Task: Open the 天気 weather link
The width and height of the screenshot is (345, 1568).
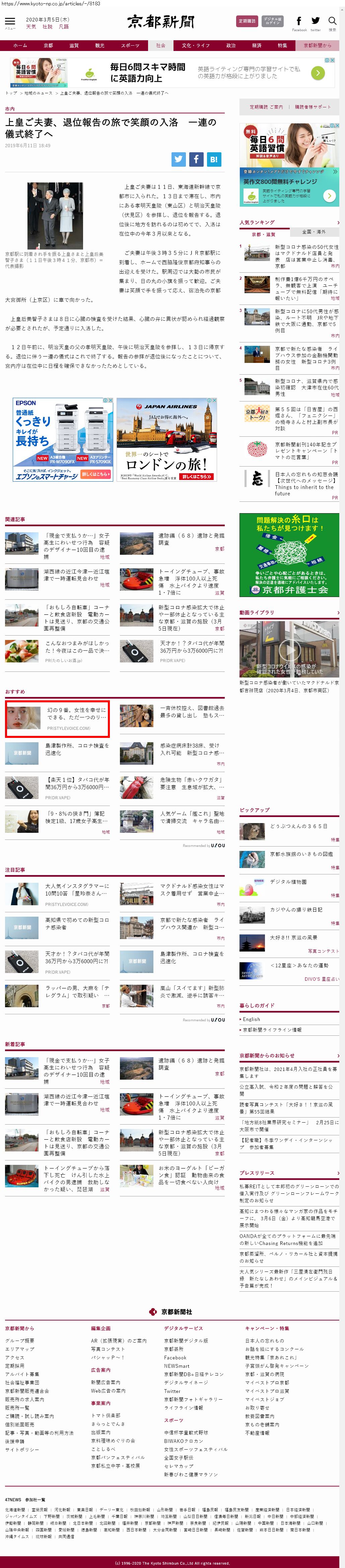Action: pos(31,27)
